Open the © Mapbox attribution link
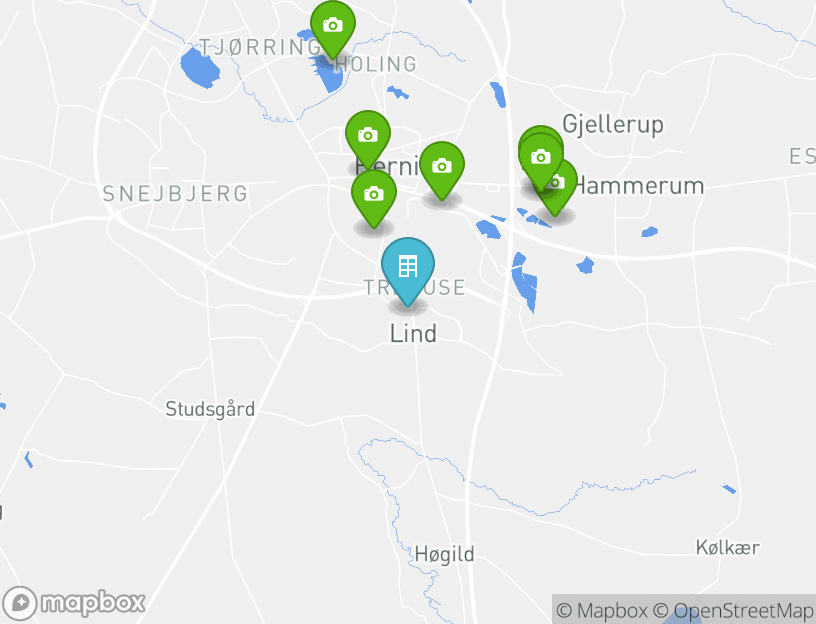 602,610
